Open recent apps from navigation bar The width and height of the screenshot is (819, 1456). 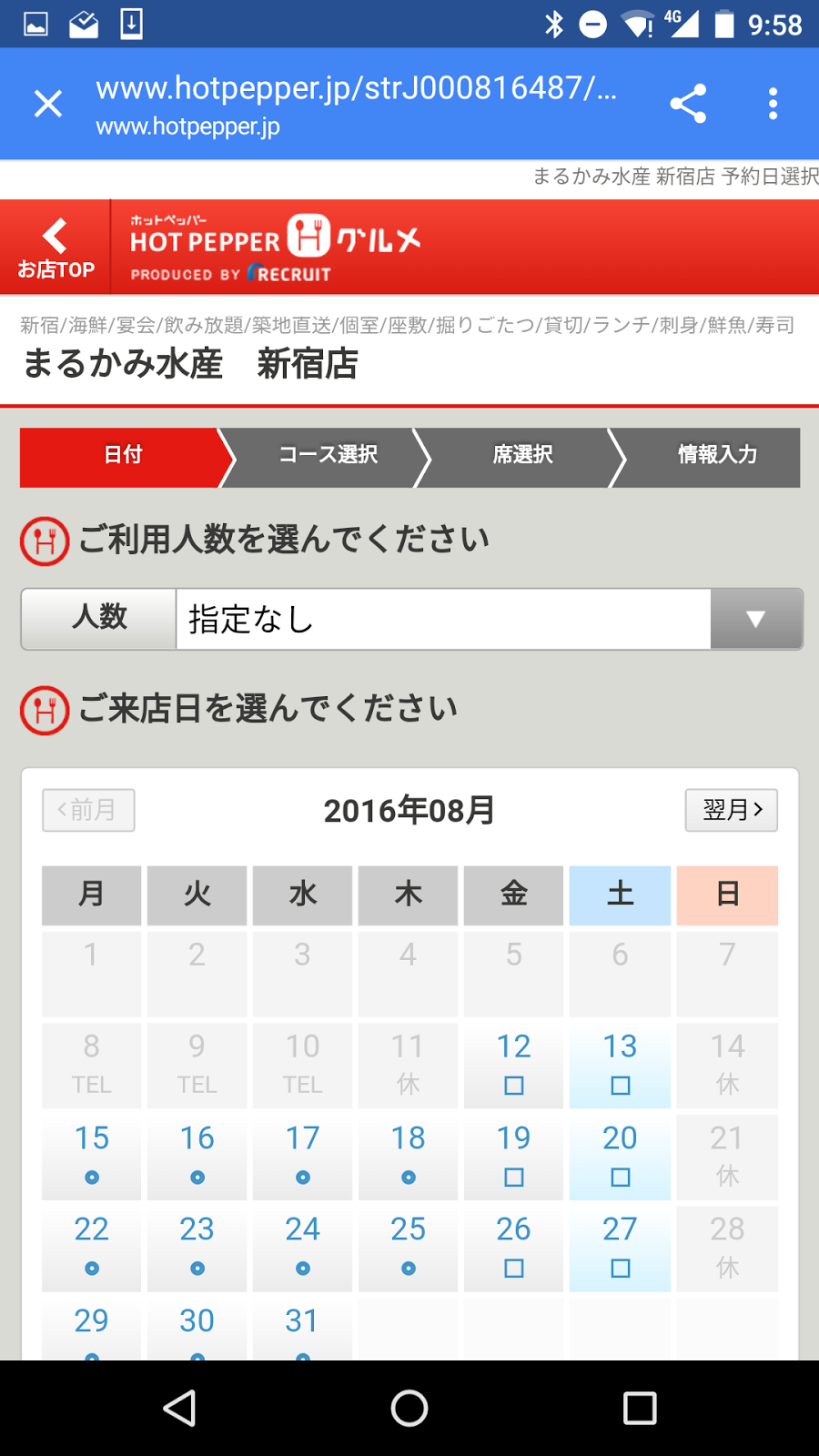640,1408
